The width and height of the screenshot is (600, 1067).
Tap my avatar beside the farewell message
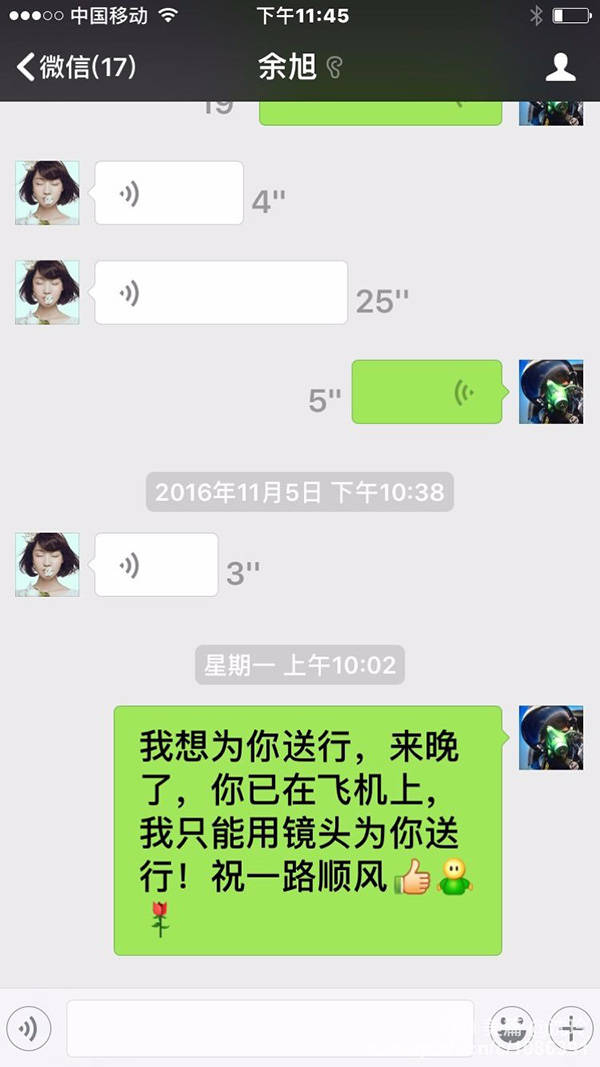point(551,737)
